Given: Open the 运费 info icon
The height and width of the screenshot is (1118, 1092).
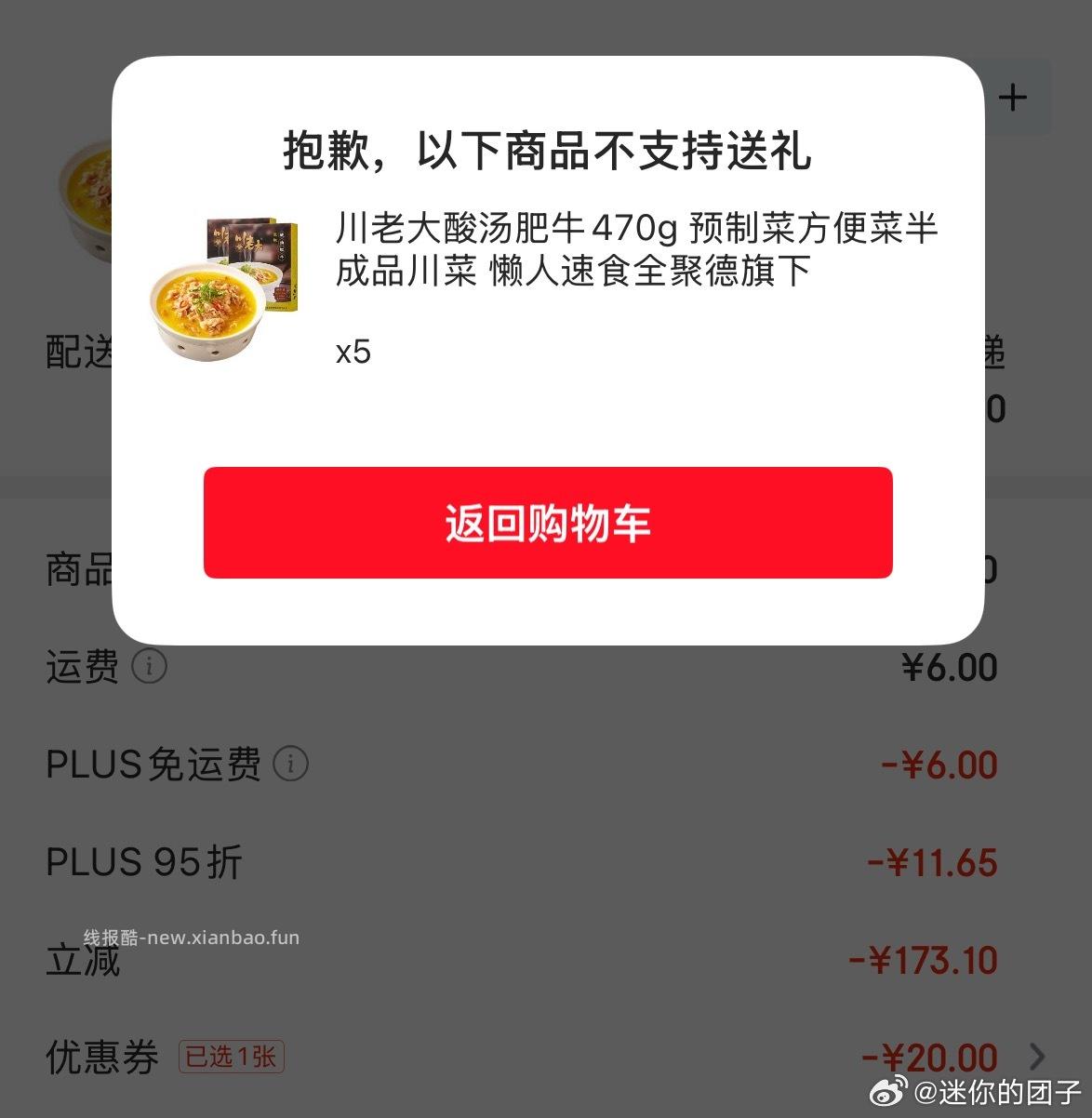Looking at the screenshot, I should (149, 666).
